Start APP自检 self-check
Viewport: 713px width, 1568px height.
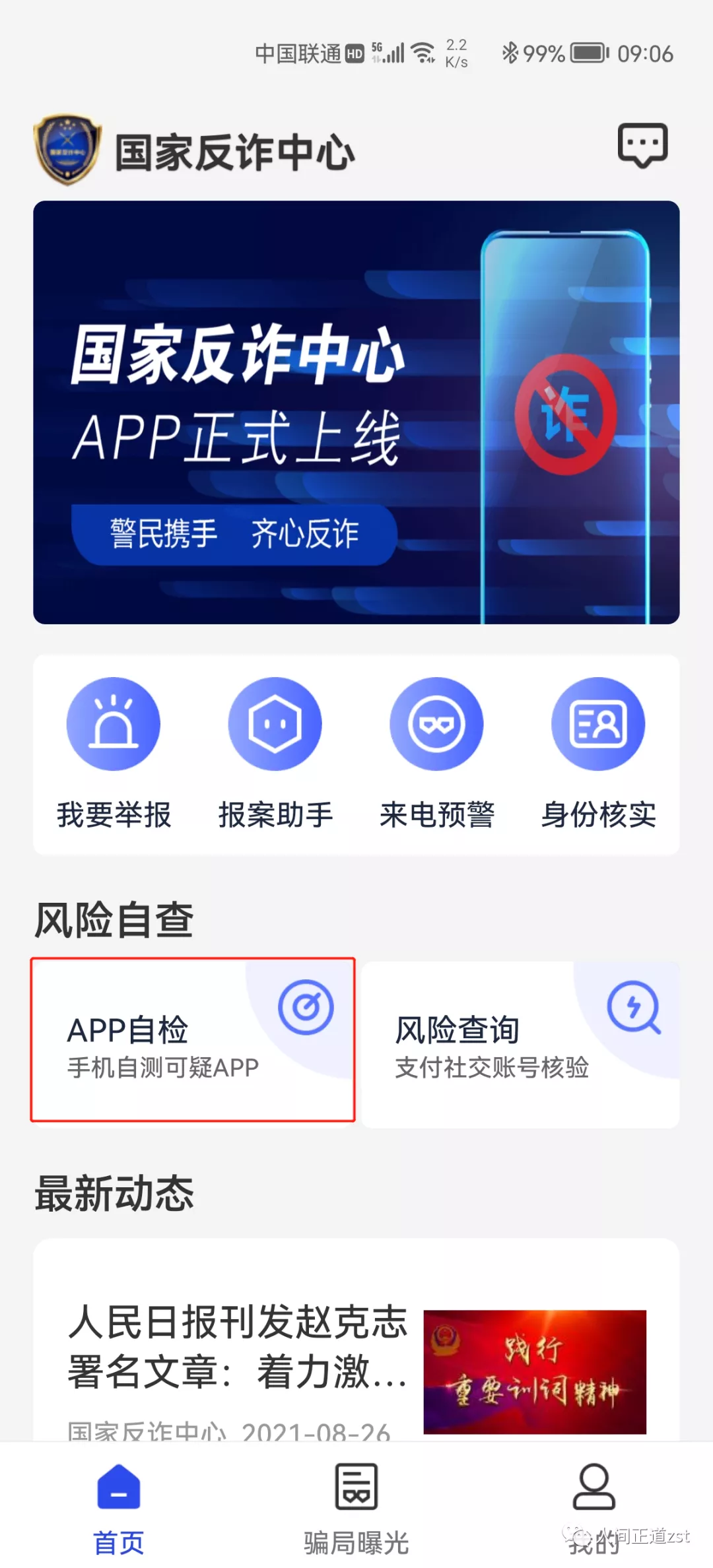click(193, 1040)
